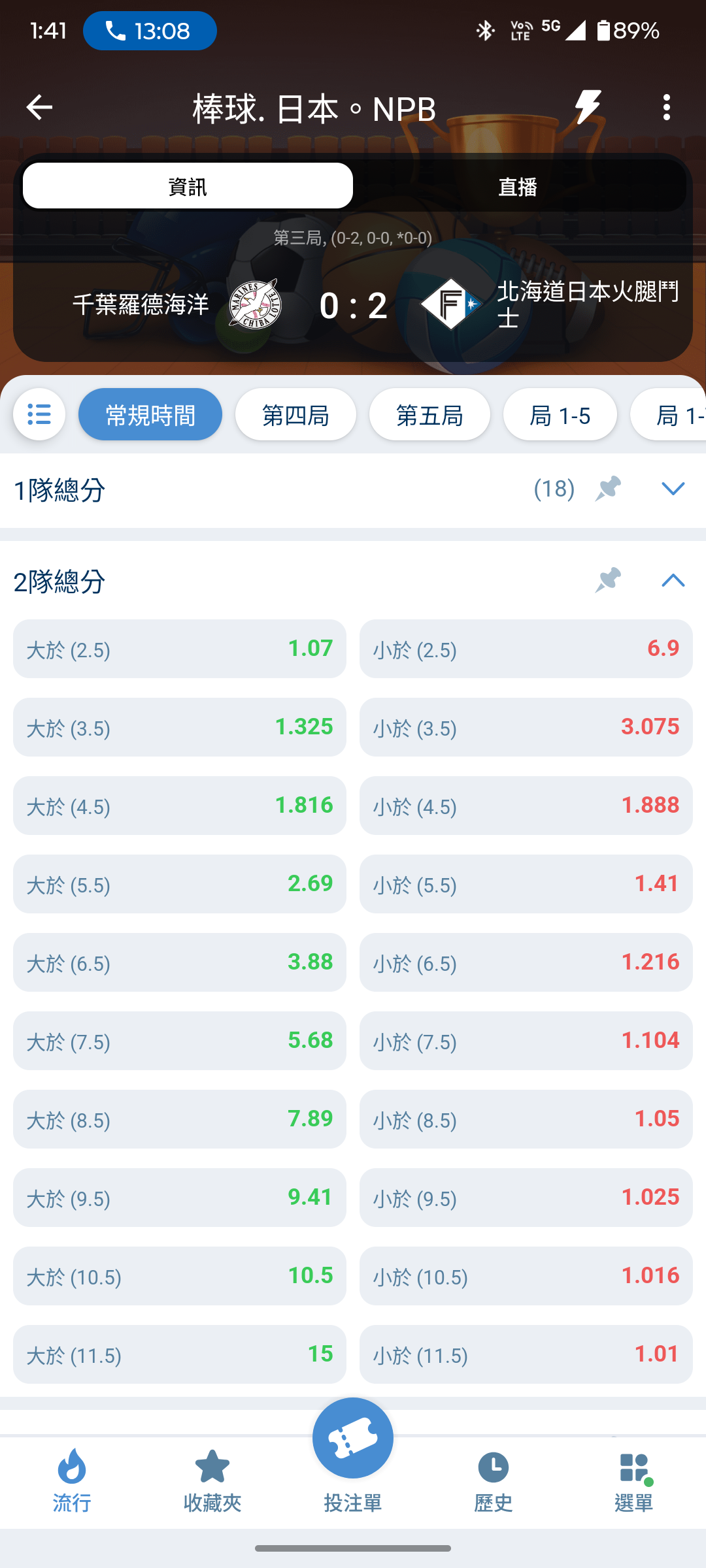This screenshot has height=1568, width=706.
Task: Tap the lightning bolt quick-bet icon
Action: [x=588, y=107]
